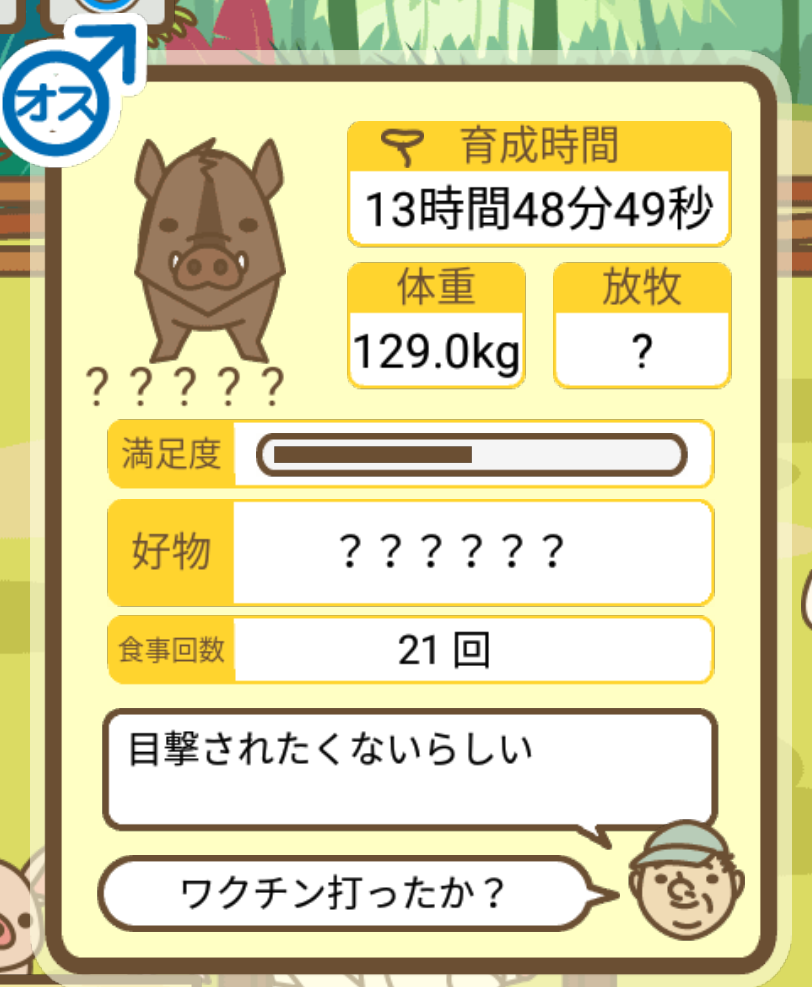Tap the farmer's ワクチン打ったか？ speech bubble

tap(342, 892)
